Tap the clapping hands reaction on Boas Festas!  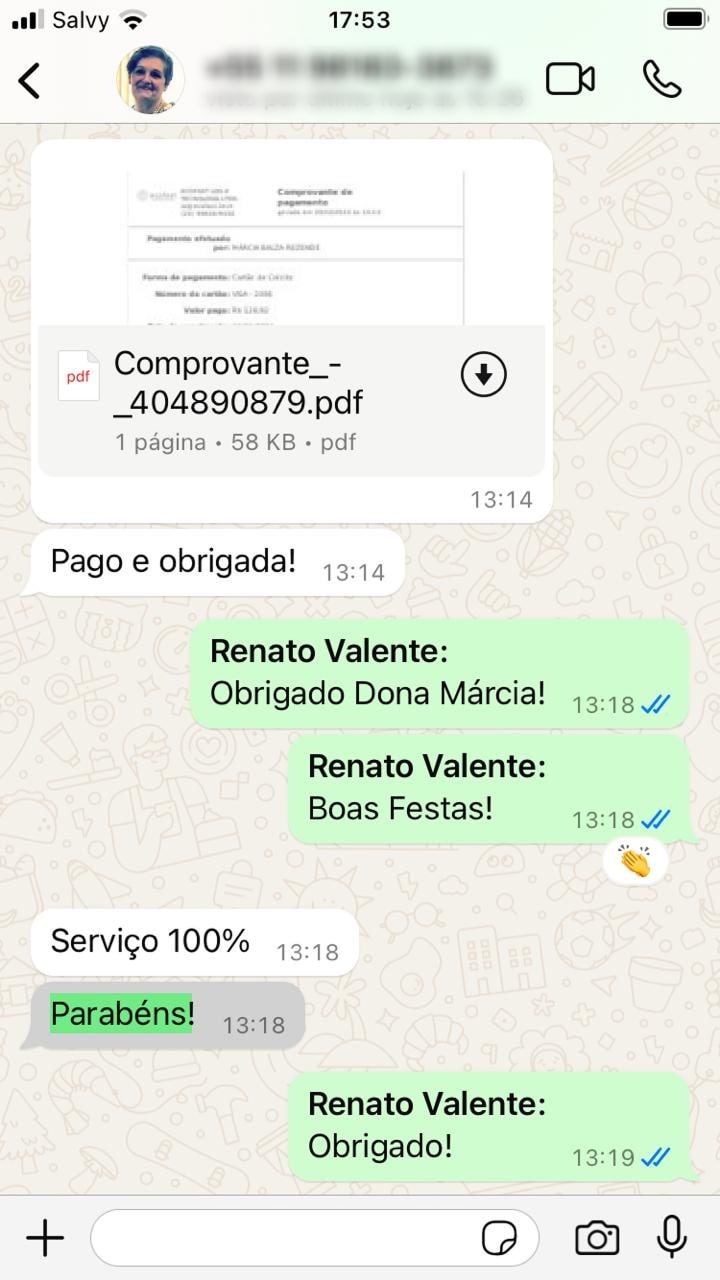tap(637, 860)
